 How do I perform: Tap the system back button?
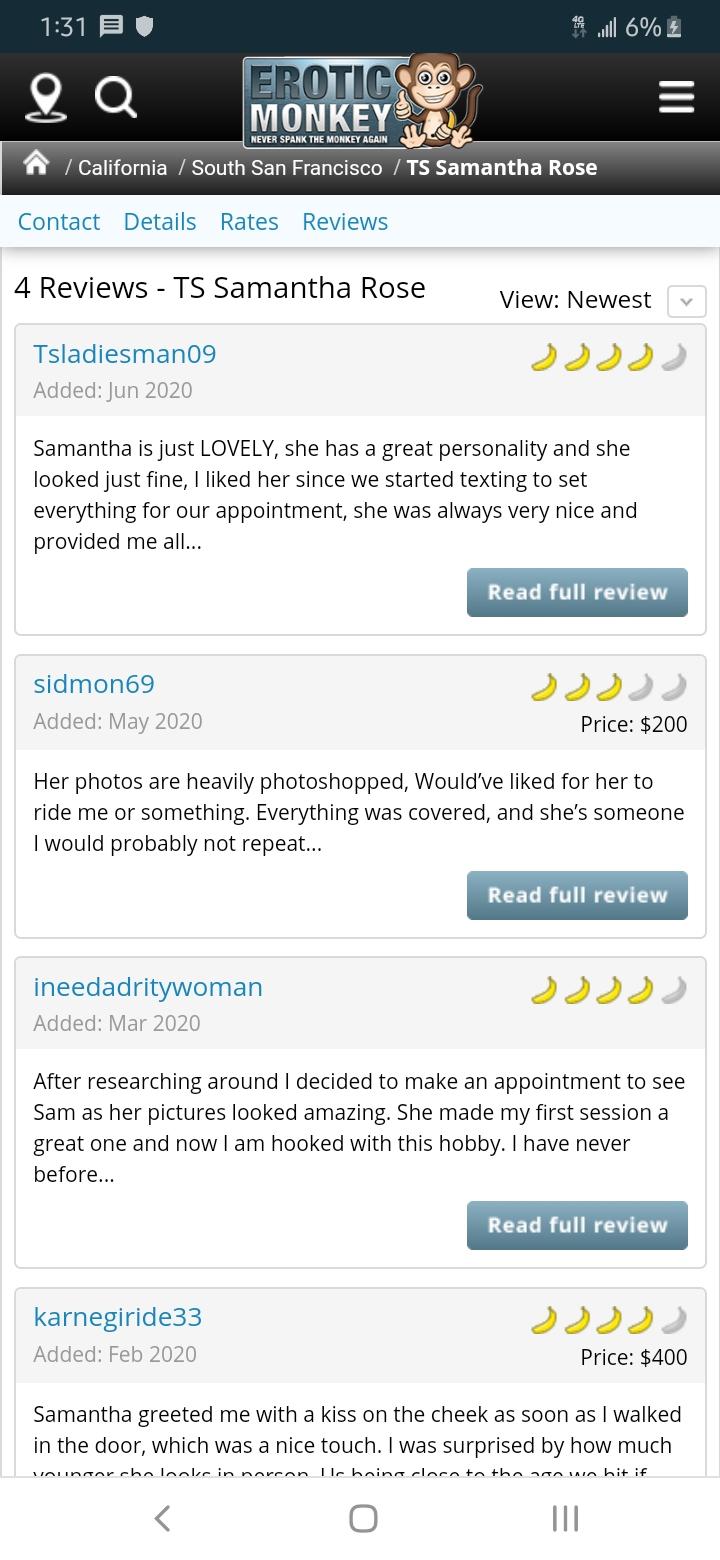click(162, 1518)
